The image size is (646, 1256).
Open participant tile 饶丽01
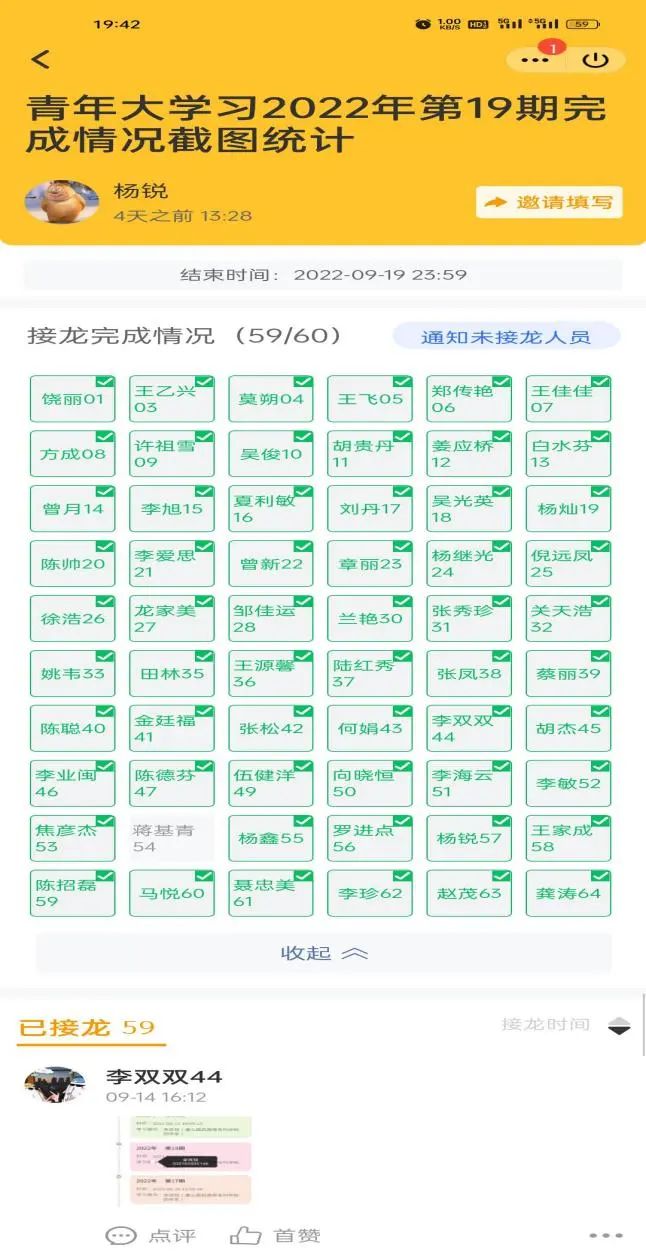72,399
